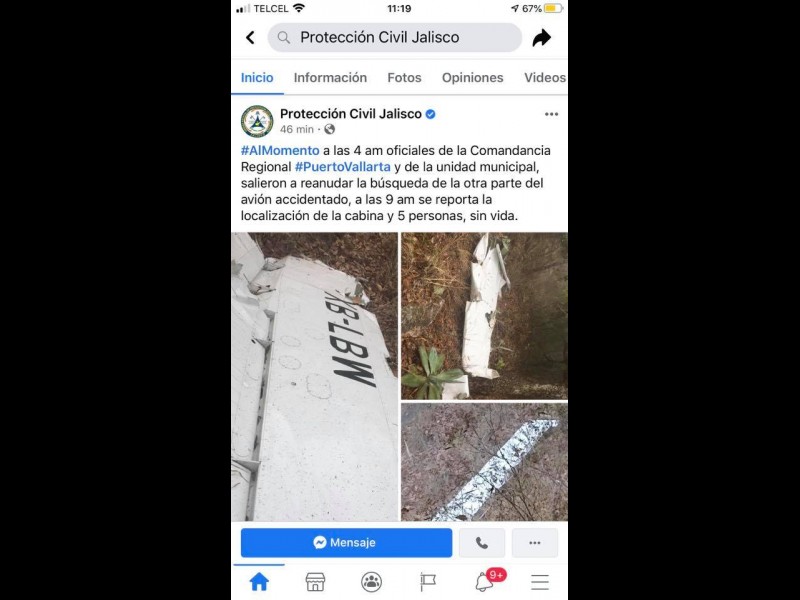
Task: Open more page actions beside the phone button
Action: pyautogui.click(x=535, y=542)
